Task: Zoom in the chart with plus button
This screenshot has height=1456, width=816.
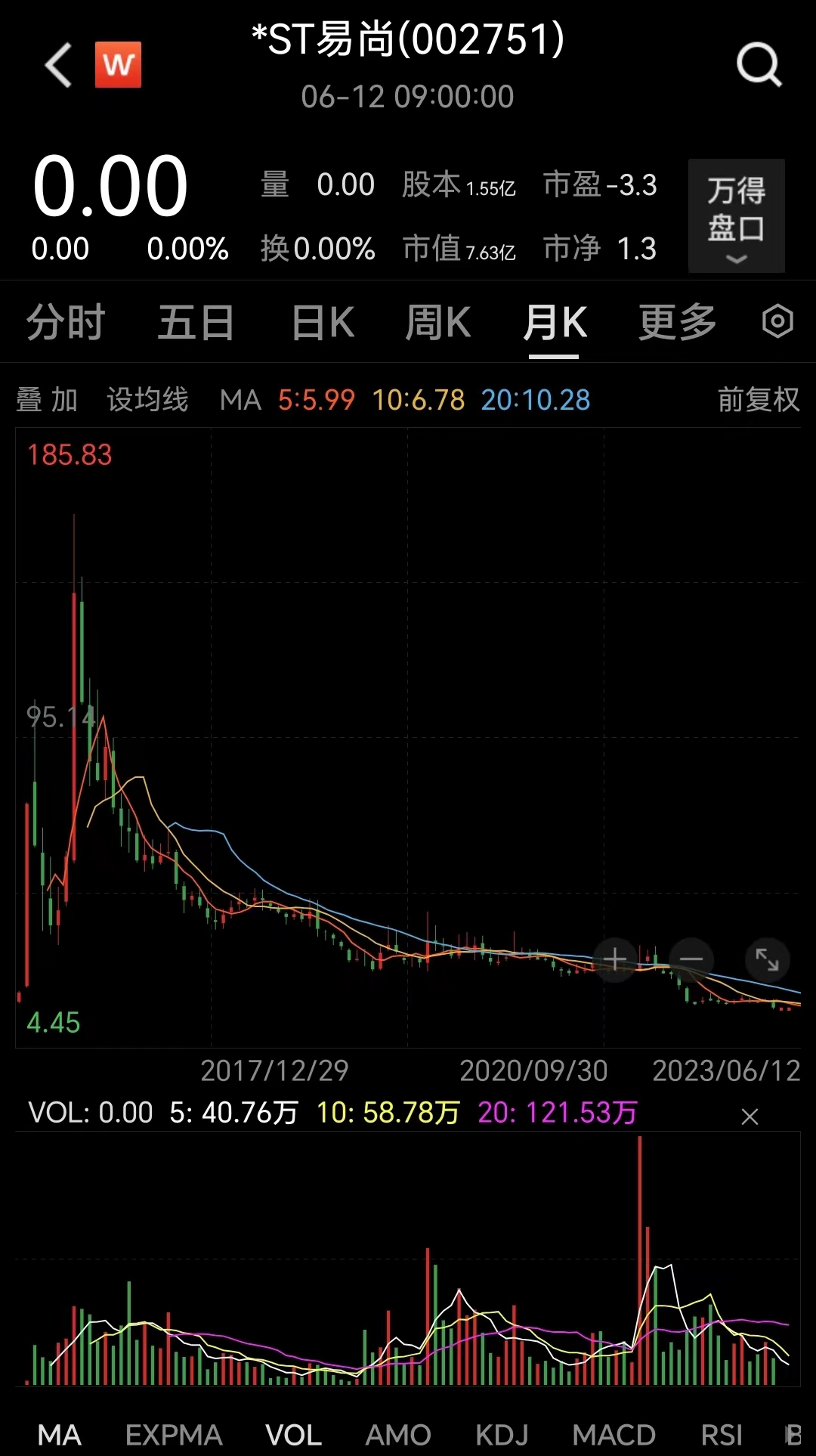Action: click(x=615, y=959)
